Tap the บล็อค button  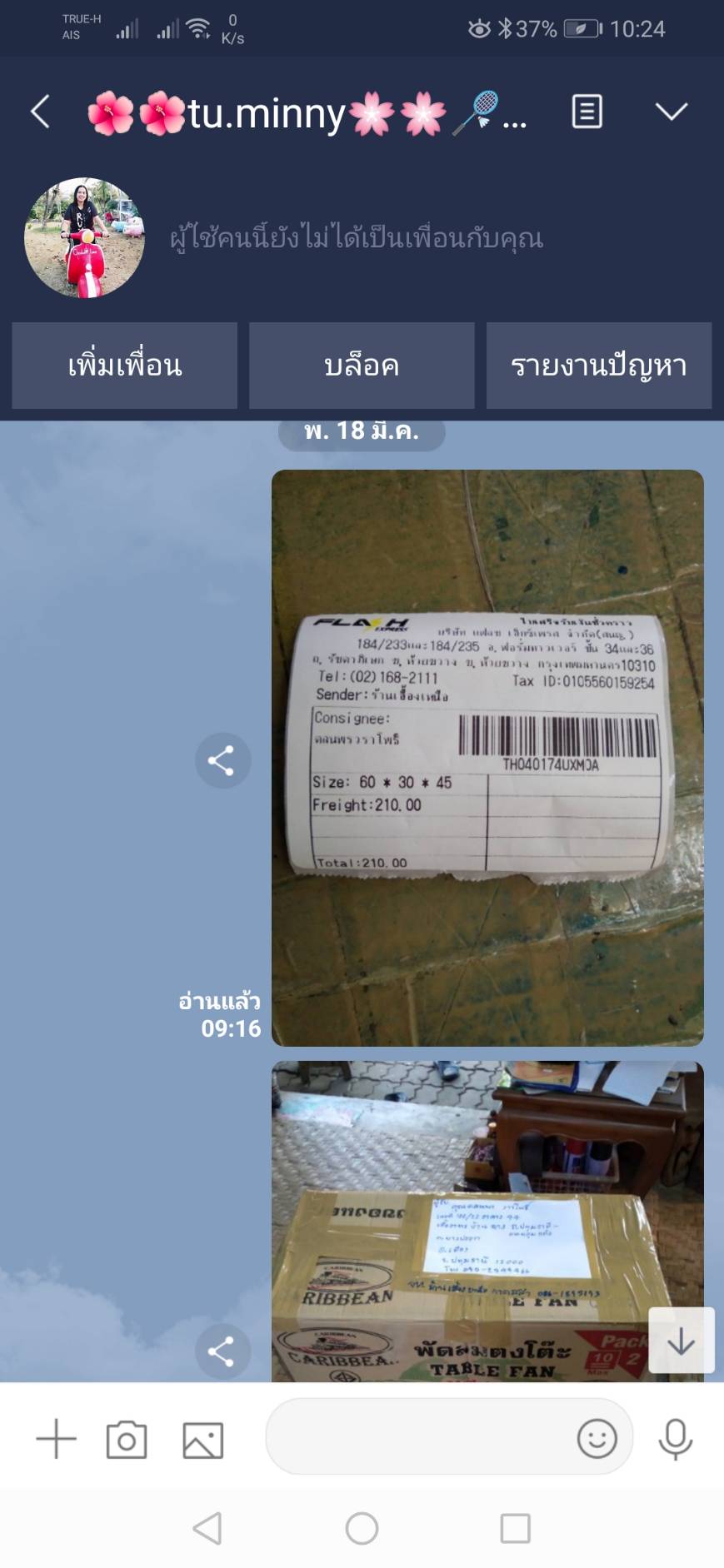pos(362,366)
